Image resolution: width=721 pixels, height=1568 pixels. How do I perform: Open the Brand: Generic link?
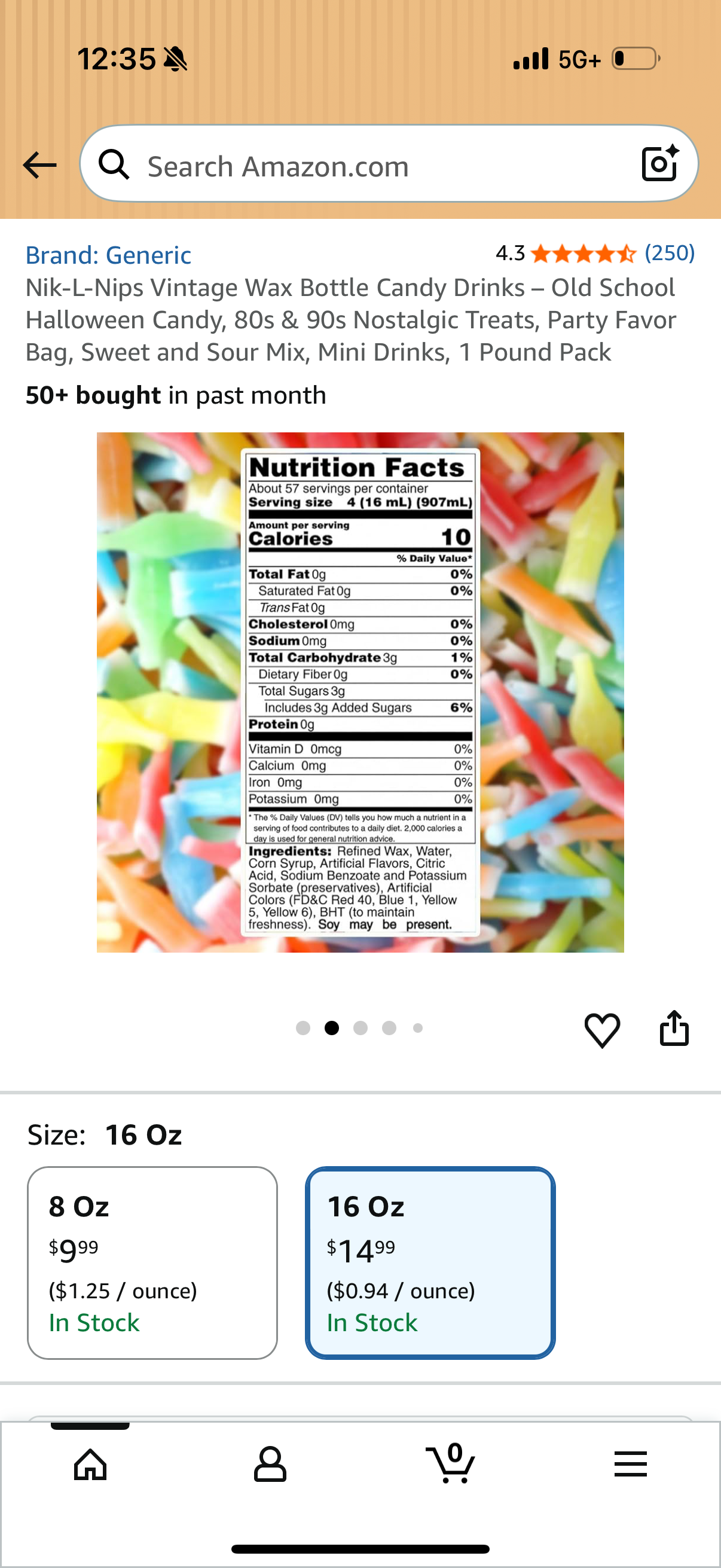coord(108,255)
